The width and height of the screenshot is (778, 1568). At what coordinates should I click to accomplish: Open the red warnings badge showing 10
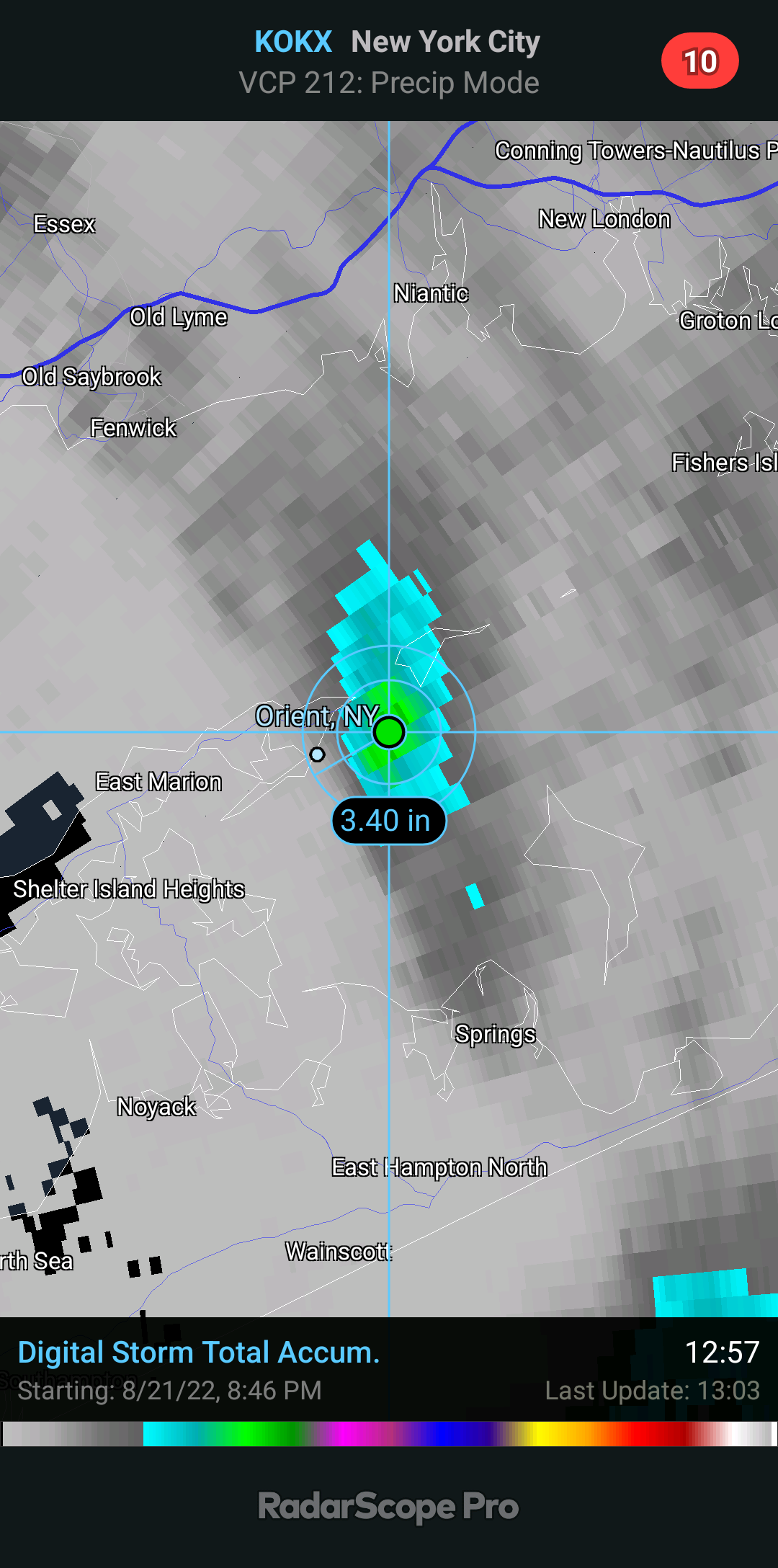coord(699,61)
